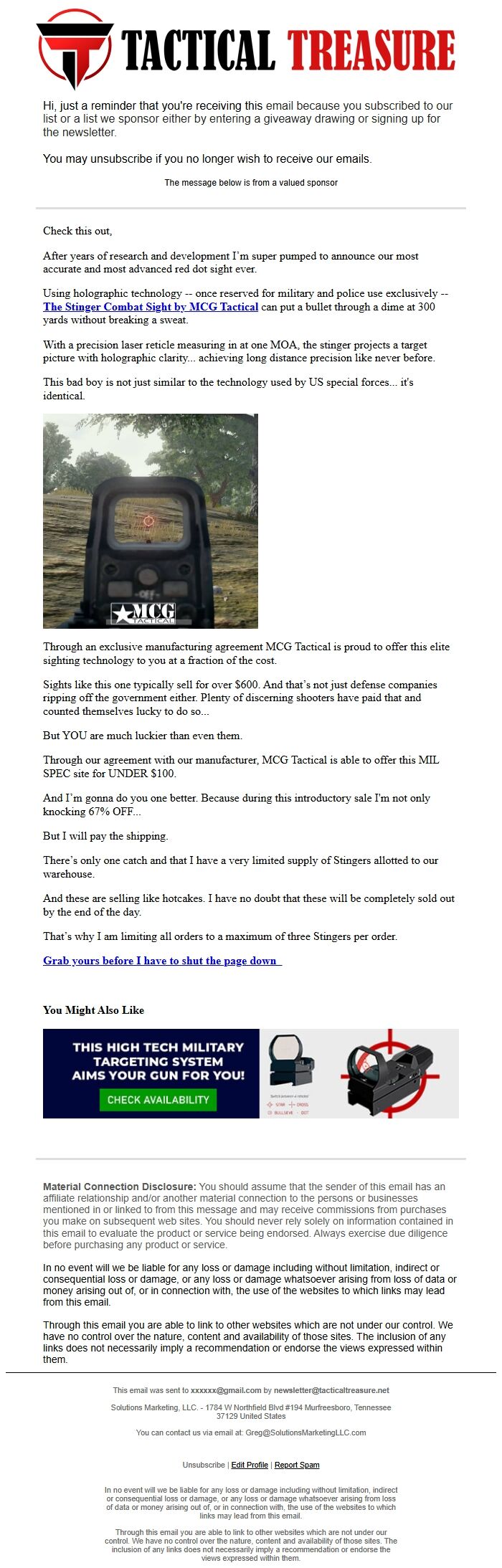This screenshot has height=1568, width=502.
Task: Click Edit Profile in the footer
Action: point(250,1465)
